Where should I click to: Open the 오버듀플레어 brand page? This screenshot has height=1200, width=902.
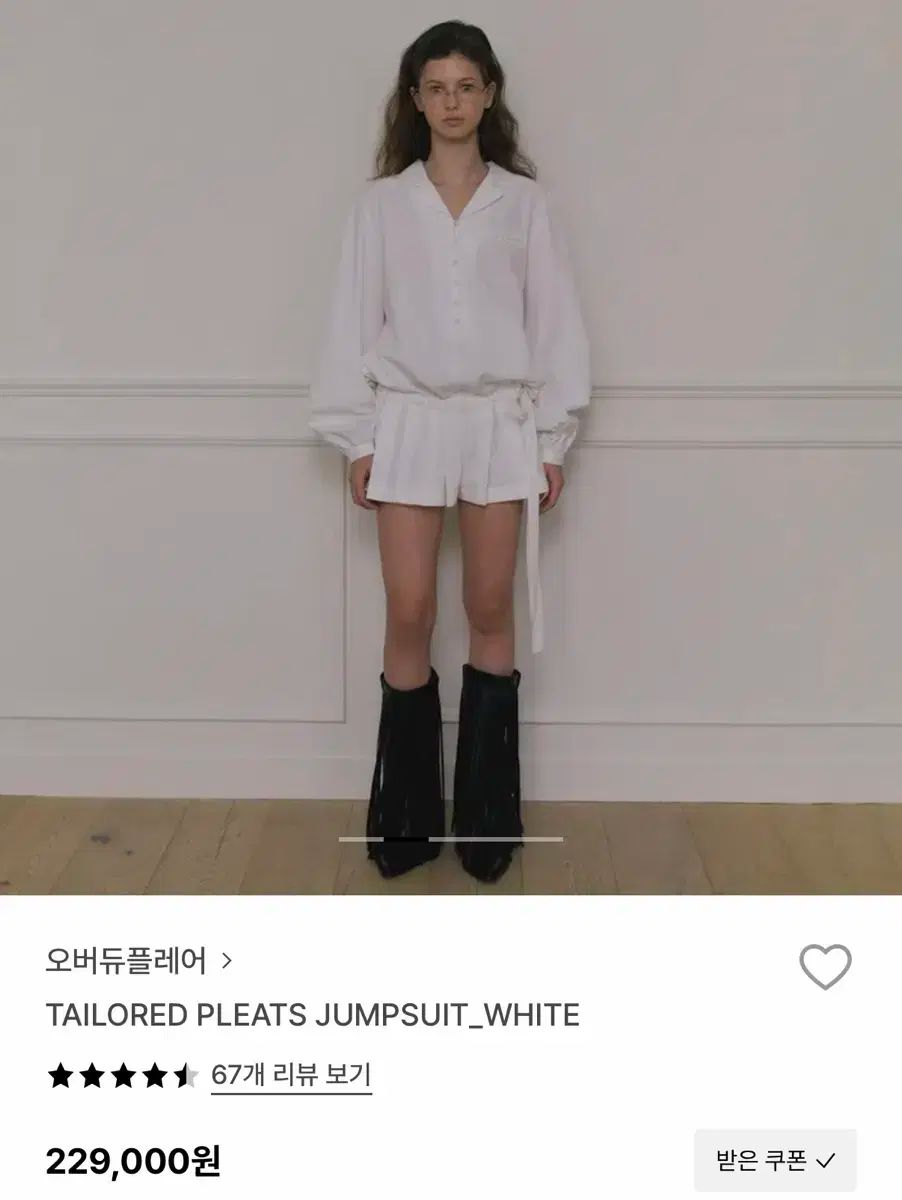pyautogui.click(x=138, y=962)
